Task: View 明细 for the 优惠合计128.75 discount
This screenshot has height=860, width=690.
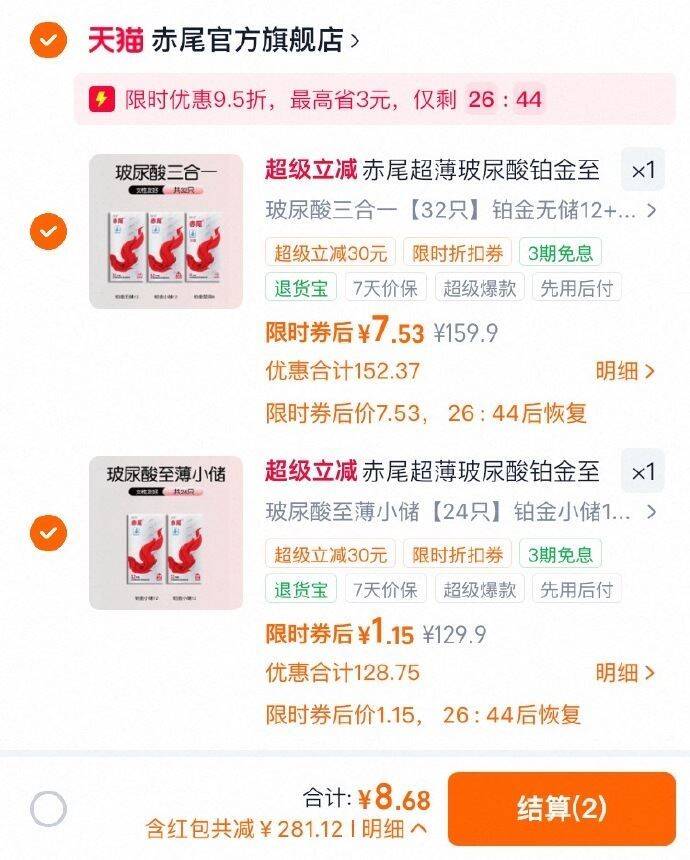Action: [625, 673]
